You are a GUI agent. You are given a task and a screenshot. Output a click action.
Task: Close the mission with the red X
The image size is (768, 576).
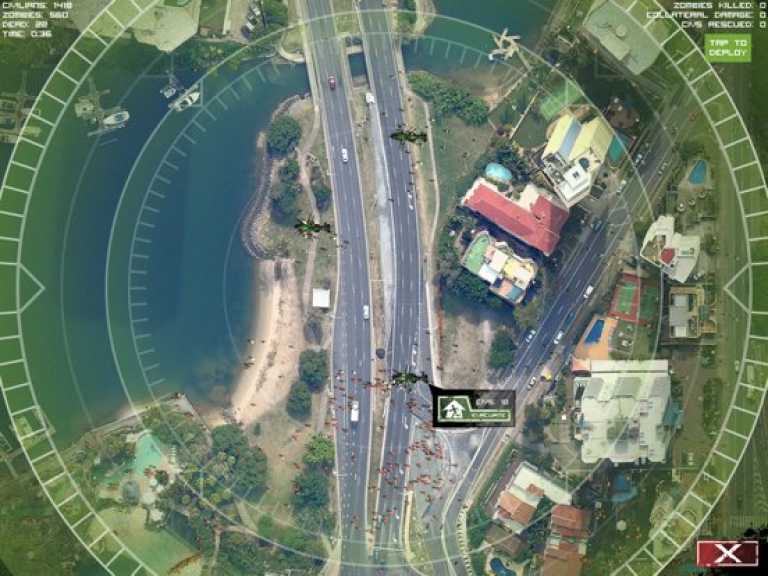[727, 553]
